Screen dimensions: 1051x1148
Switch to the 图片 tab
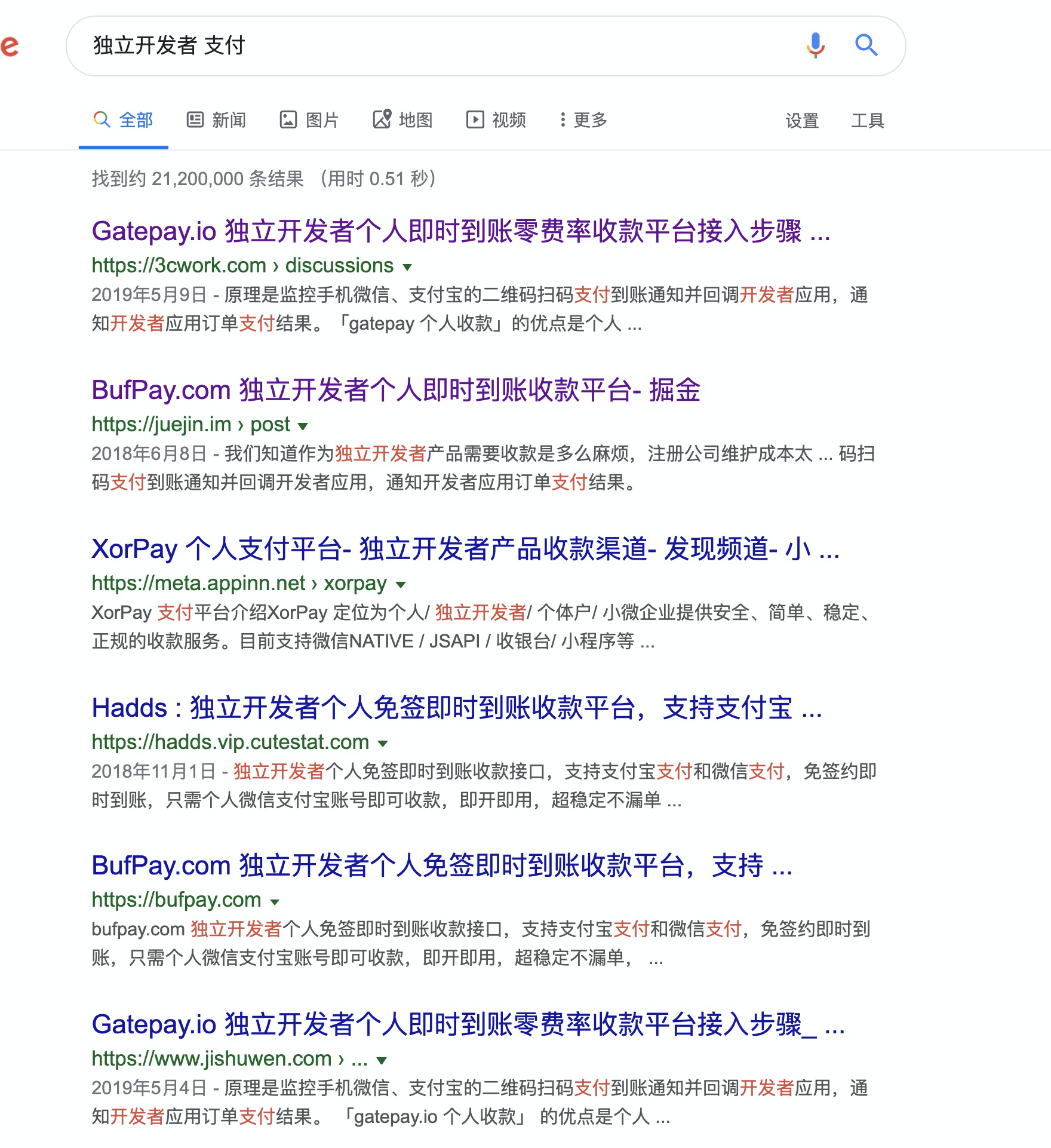[309, 120]
